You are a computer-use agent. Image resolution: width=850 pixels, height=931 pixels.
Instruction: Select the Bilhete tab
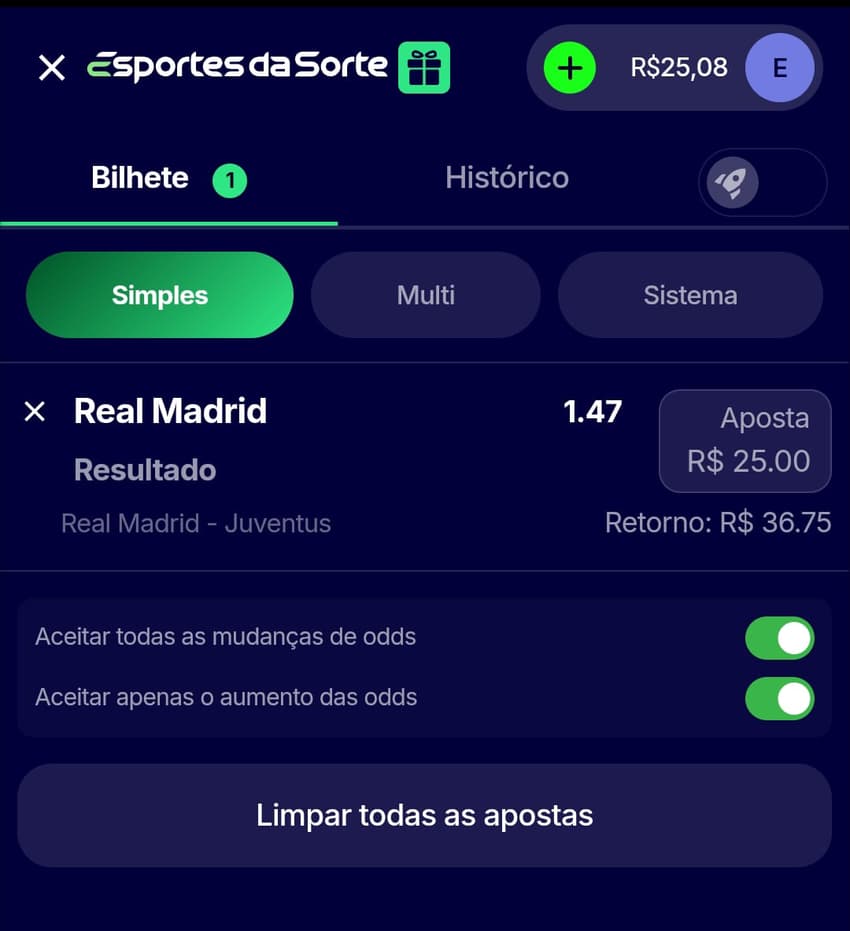[139, 178]
